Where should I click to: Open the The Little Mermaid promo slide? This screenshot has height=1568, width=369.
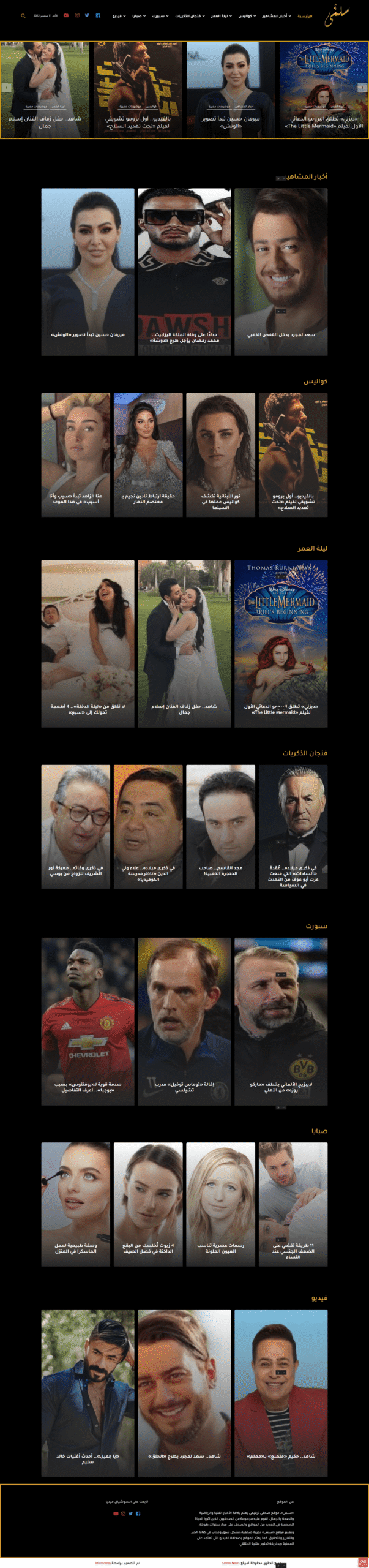tap(323, 122)
